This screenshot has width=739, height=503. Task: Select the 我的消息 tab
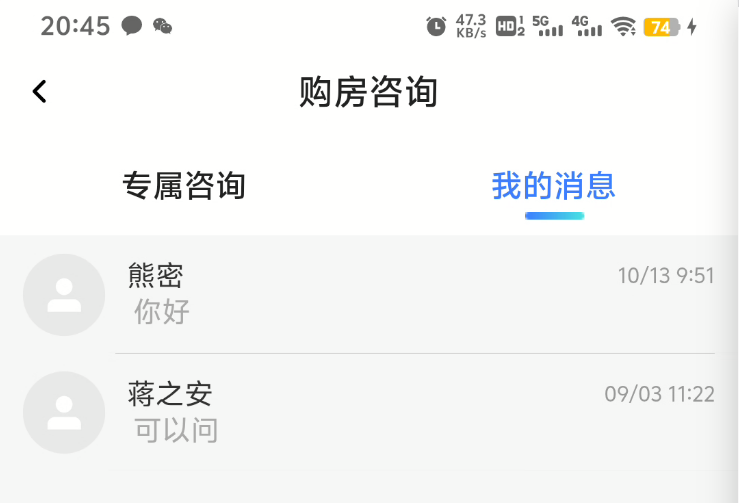[553, 186]
